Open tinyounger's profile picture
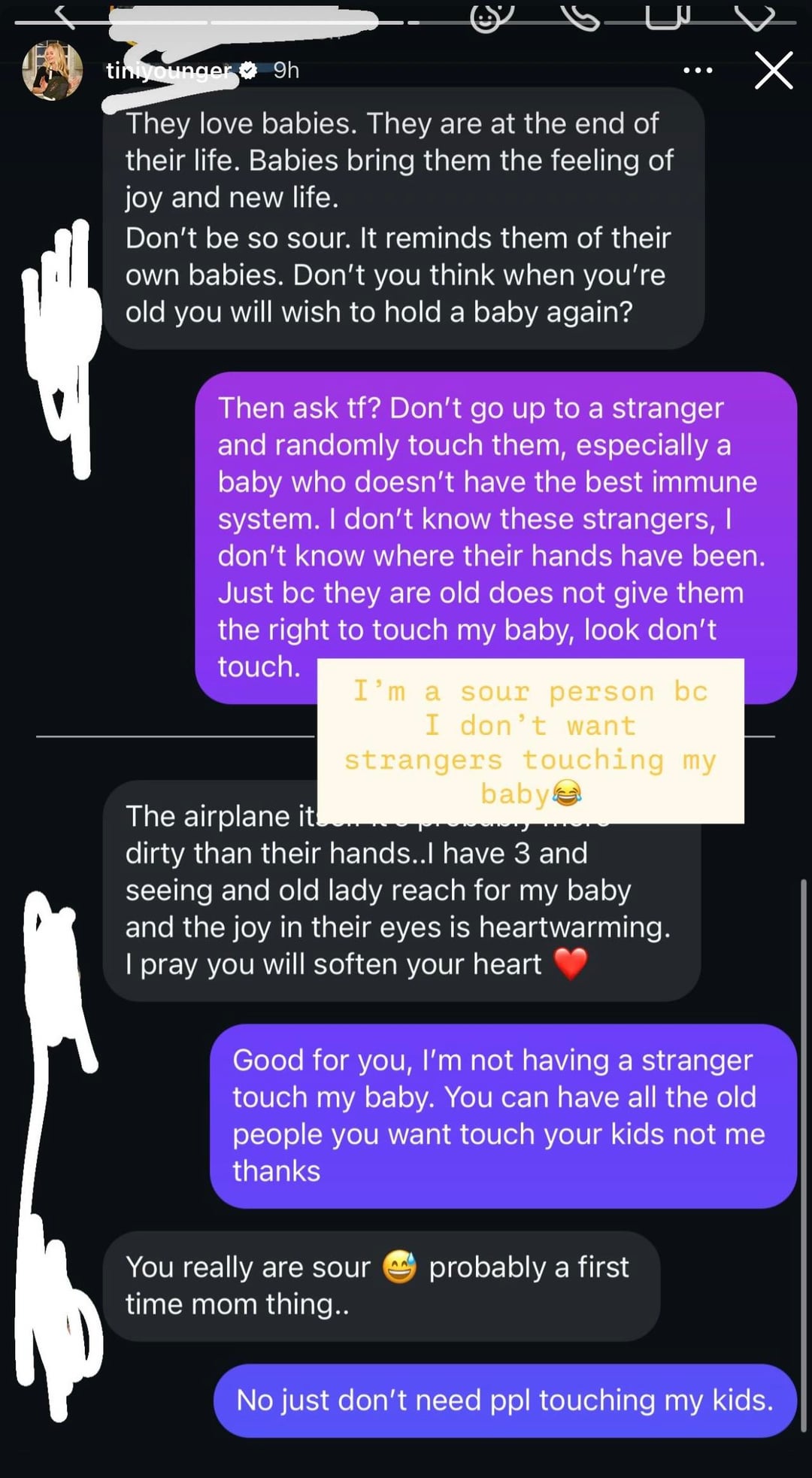This screenshot has width=812, height=1478. click(x=52, y=71)
